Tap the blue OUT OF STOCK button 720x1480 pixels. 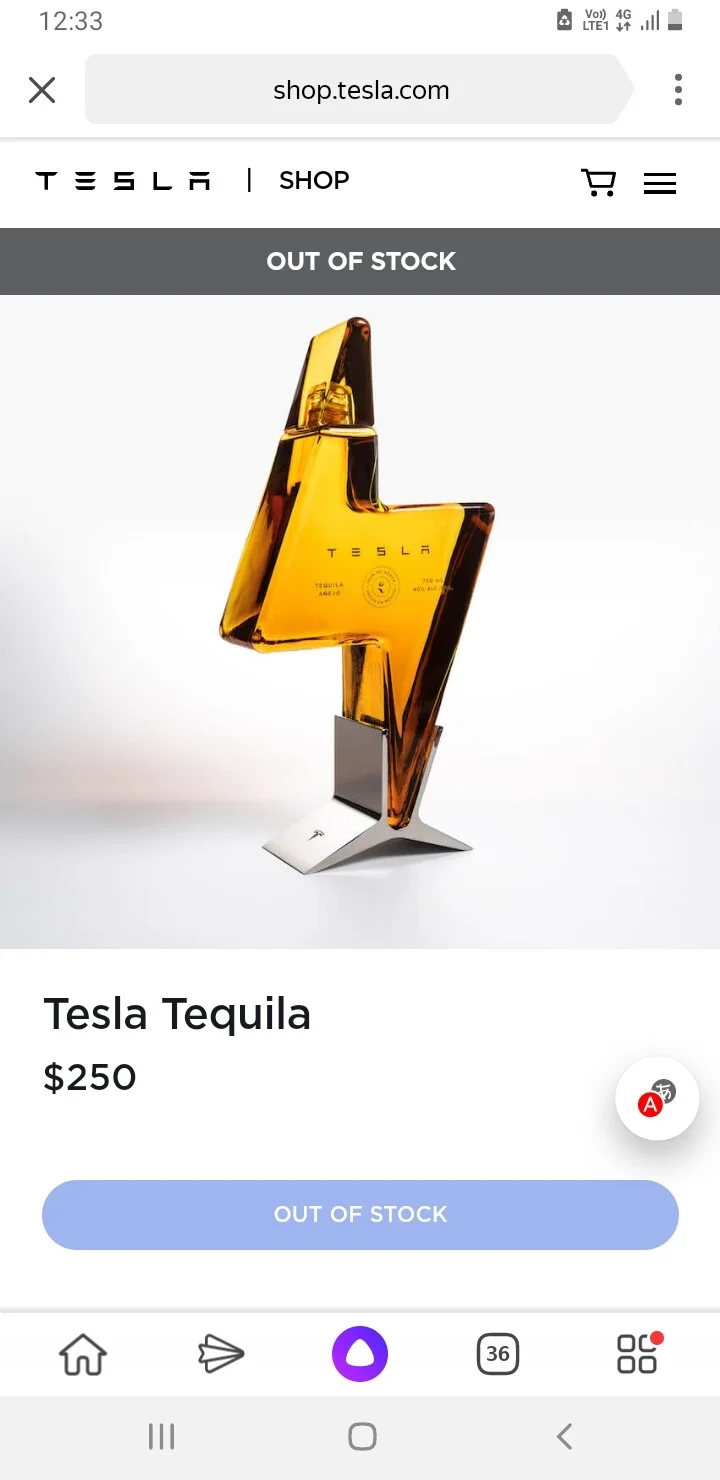click(x=360, y=1214)
